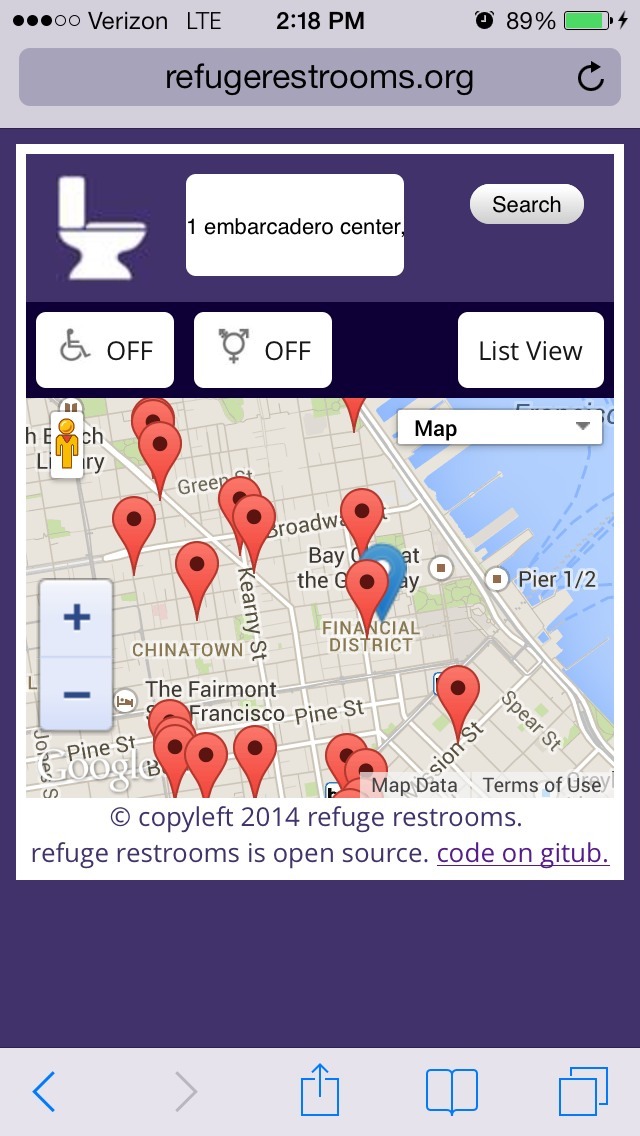Go back to the previous page
The height and width of the screenshot is (1136, 640).
[x=44, y=1092]
